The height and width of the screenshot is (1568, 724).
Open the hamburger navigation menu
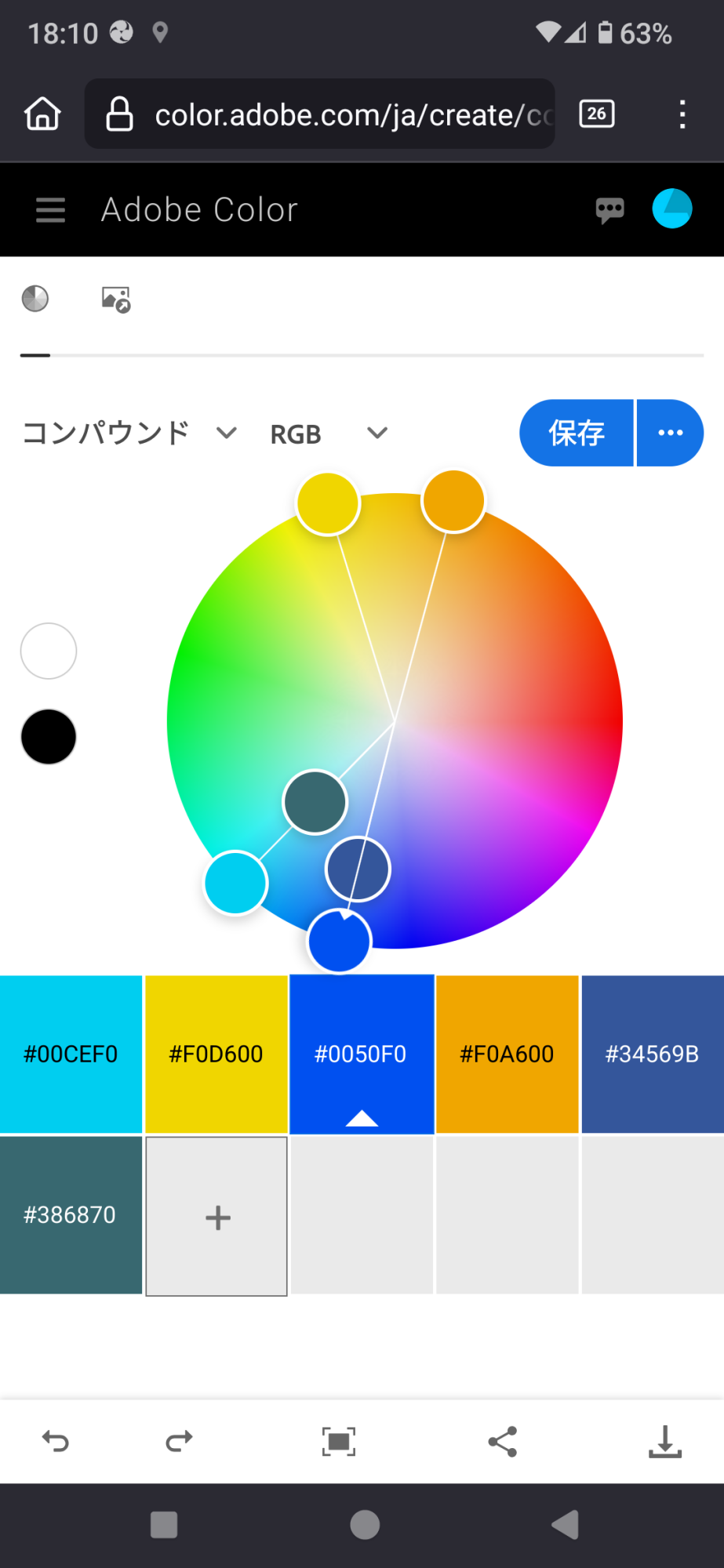[x=50, y=210]
